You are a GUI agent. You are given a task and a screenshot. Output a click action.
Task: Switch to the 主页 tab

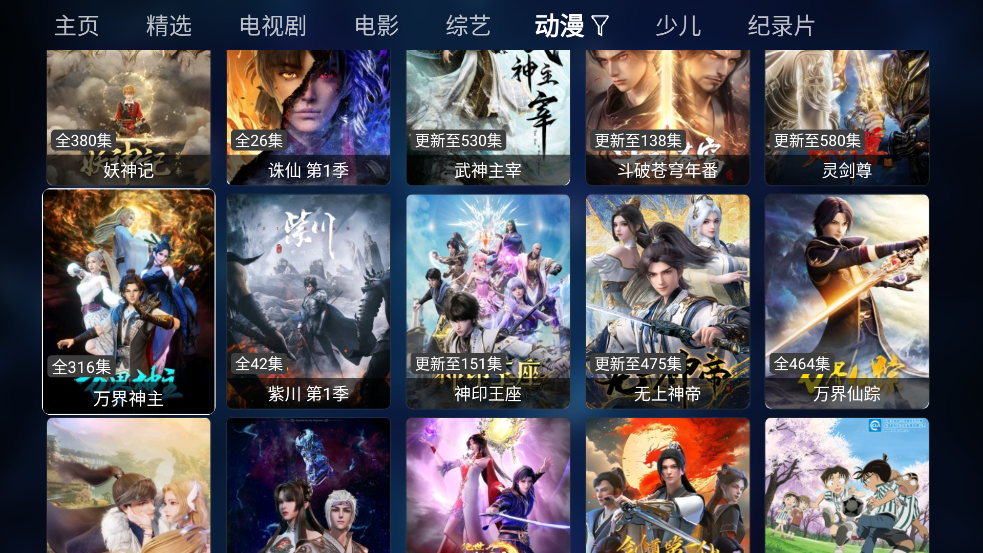tap(77, 25)
